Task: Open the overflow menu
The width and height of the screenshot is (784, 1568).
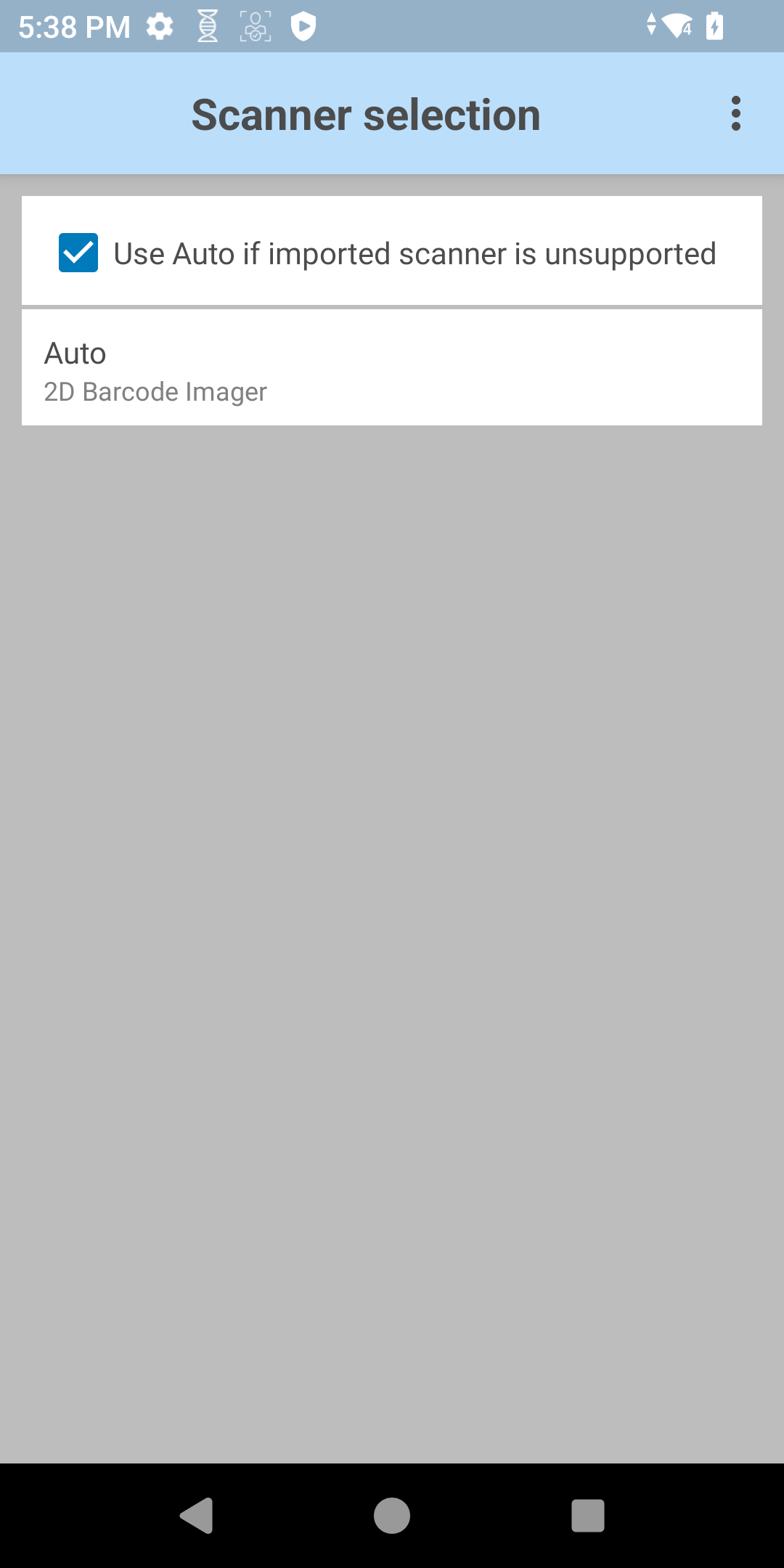Action: click(735, 114)
